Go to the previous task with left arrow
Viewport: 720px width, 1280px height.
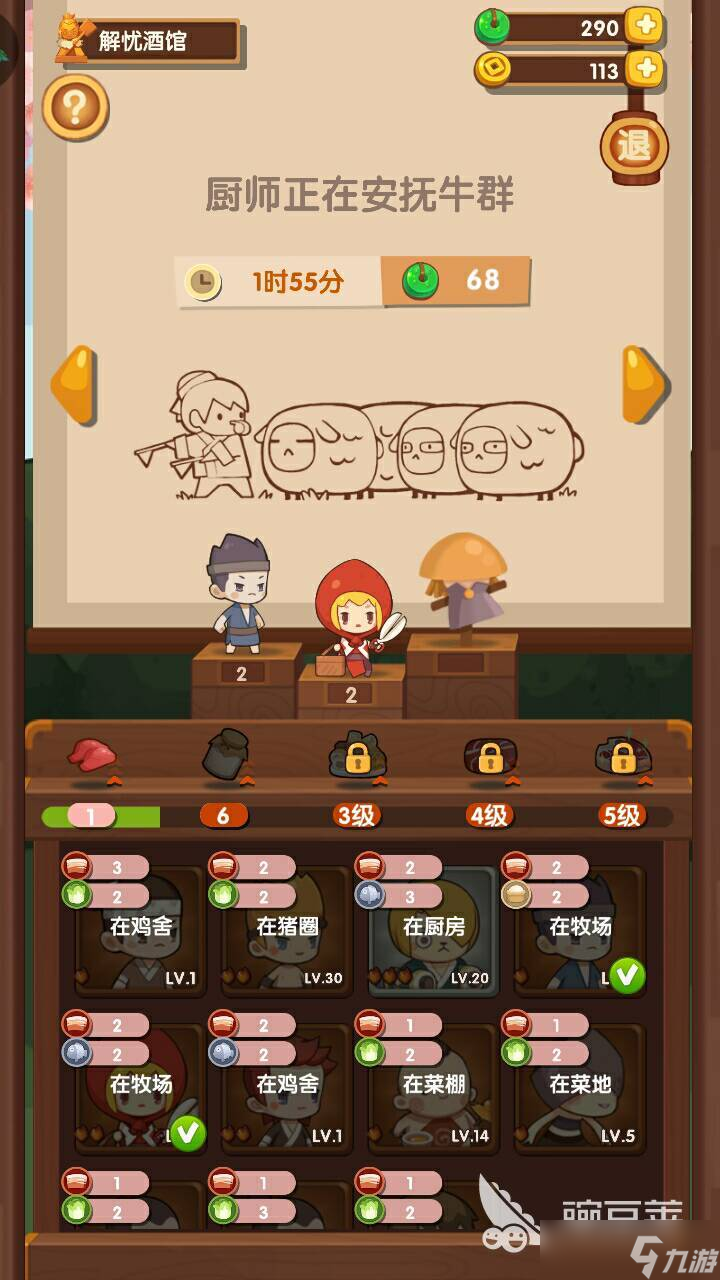click(x=74, y=385)
